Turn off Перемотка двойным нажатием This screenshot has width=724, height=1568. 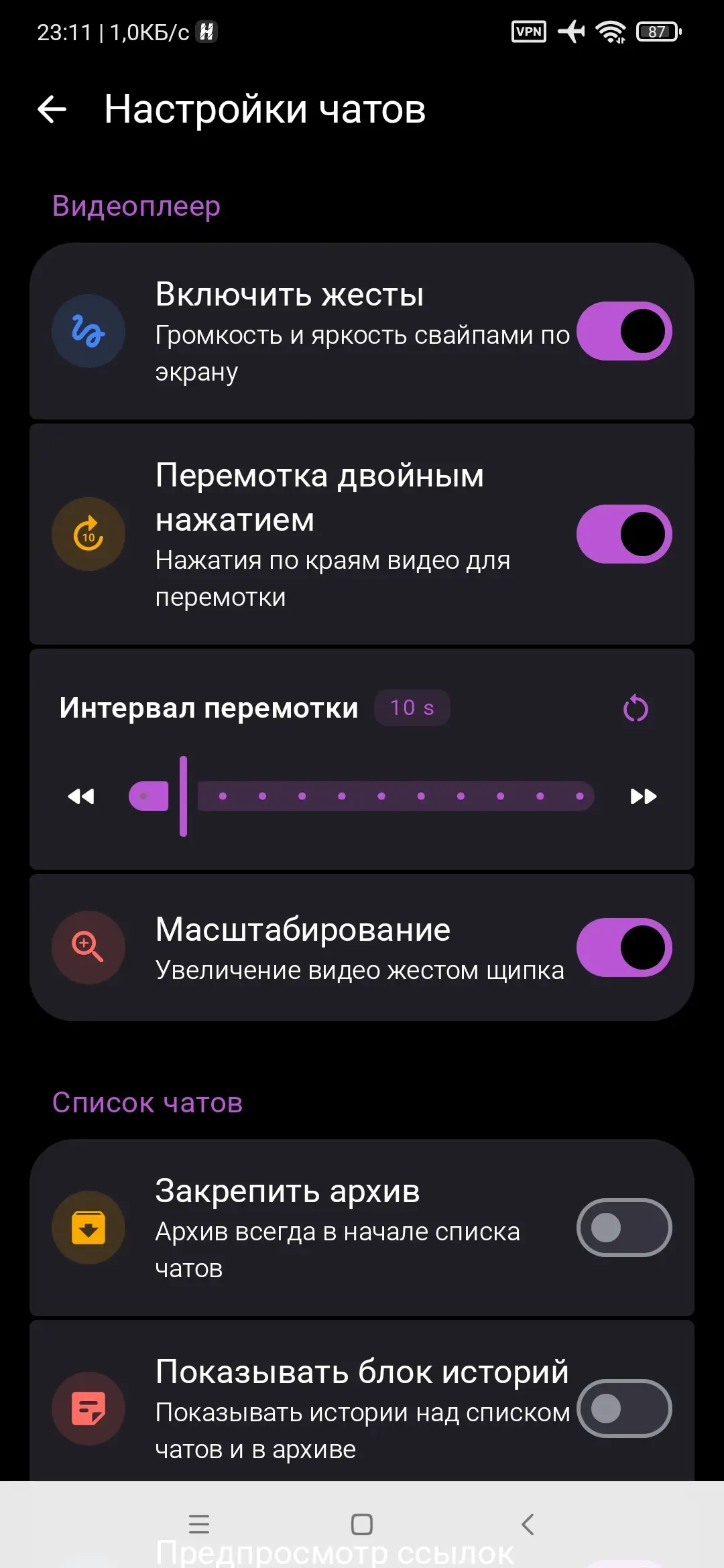pyautogui.click(x=624, y=534)
